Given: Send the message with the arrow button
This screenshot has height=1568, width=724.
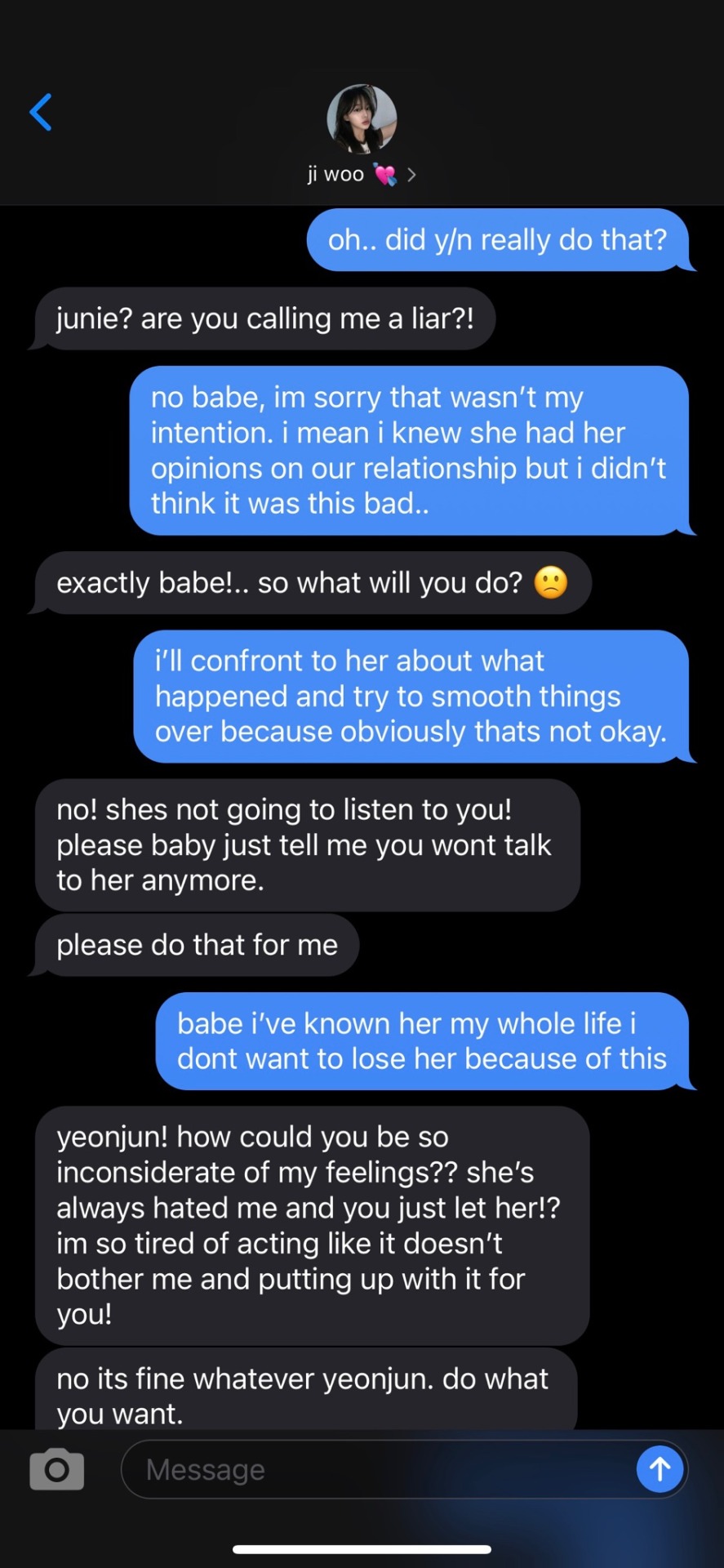Looking at the screenshot, I should pyautogui.click(x=660, y=1470).
